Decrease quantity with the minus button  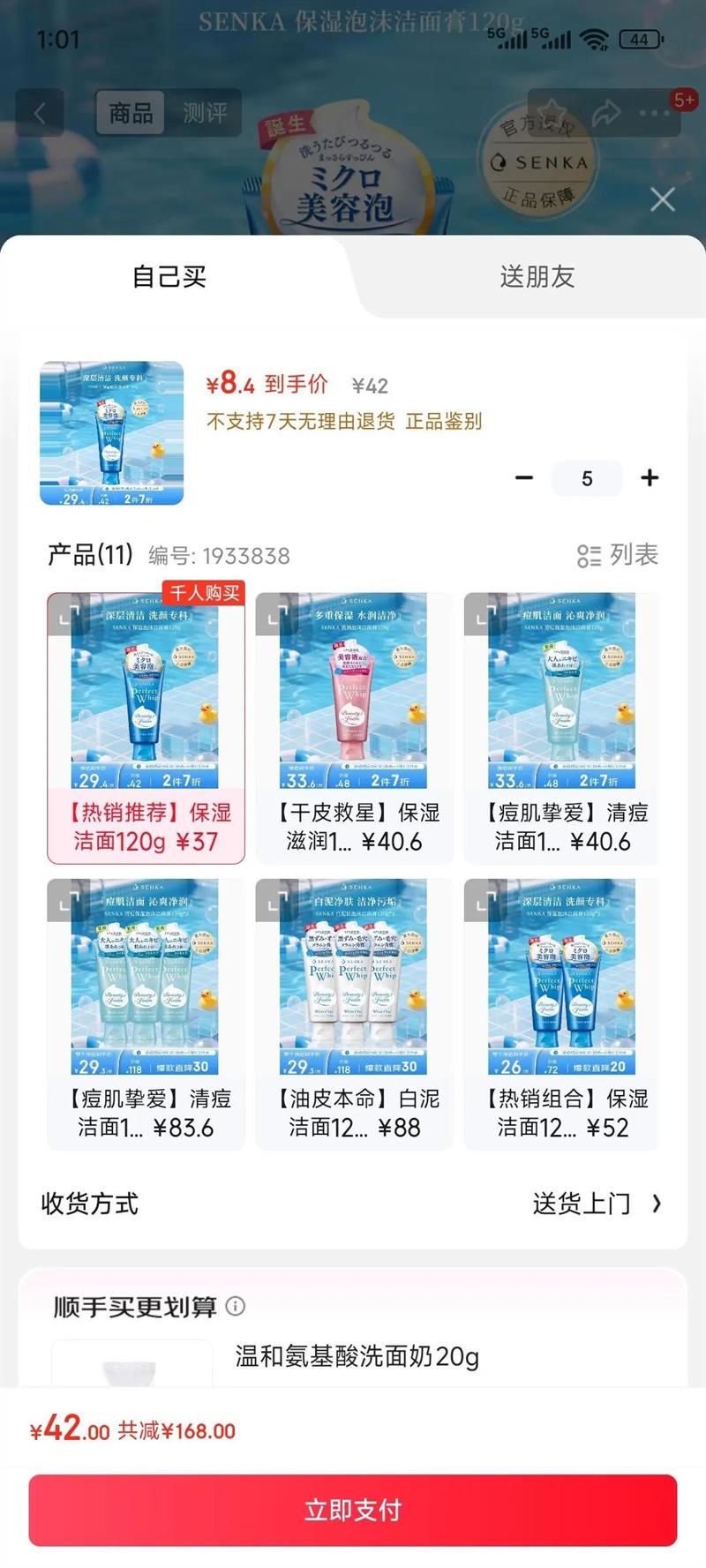coord(524,478)
